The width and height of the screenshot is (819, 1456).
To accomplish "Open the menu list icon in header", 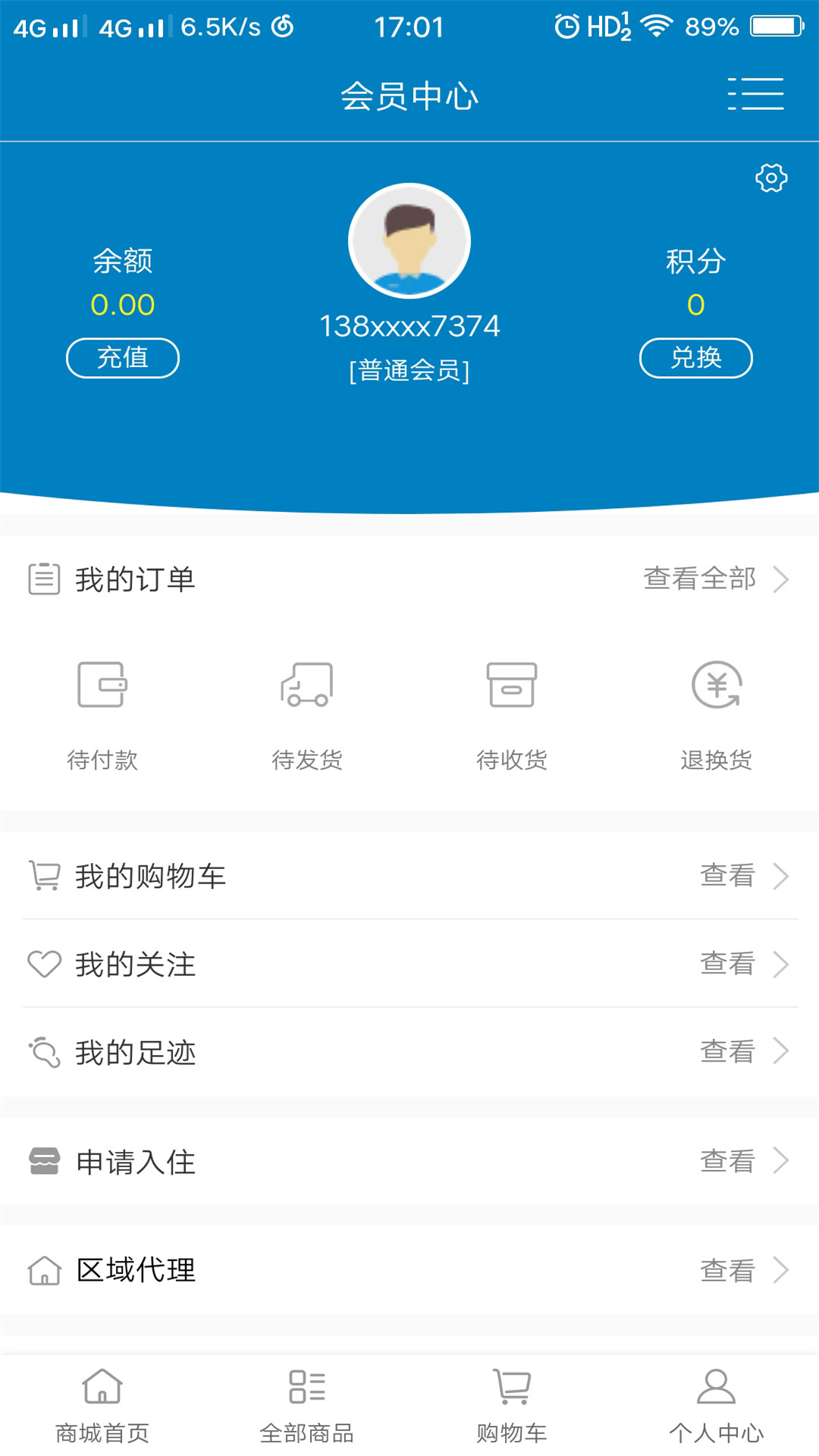I will [755, 94].
